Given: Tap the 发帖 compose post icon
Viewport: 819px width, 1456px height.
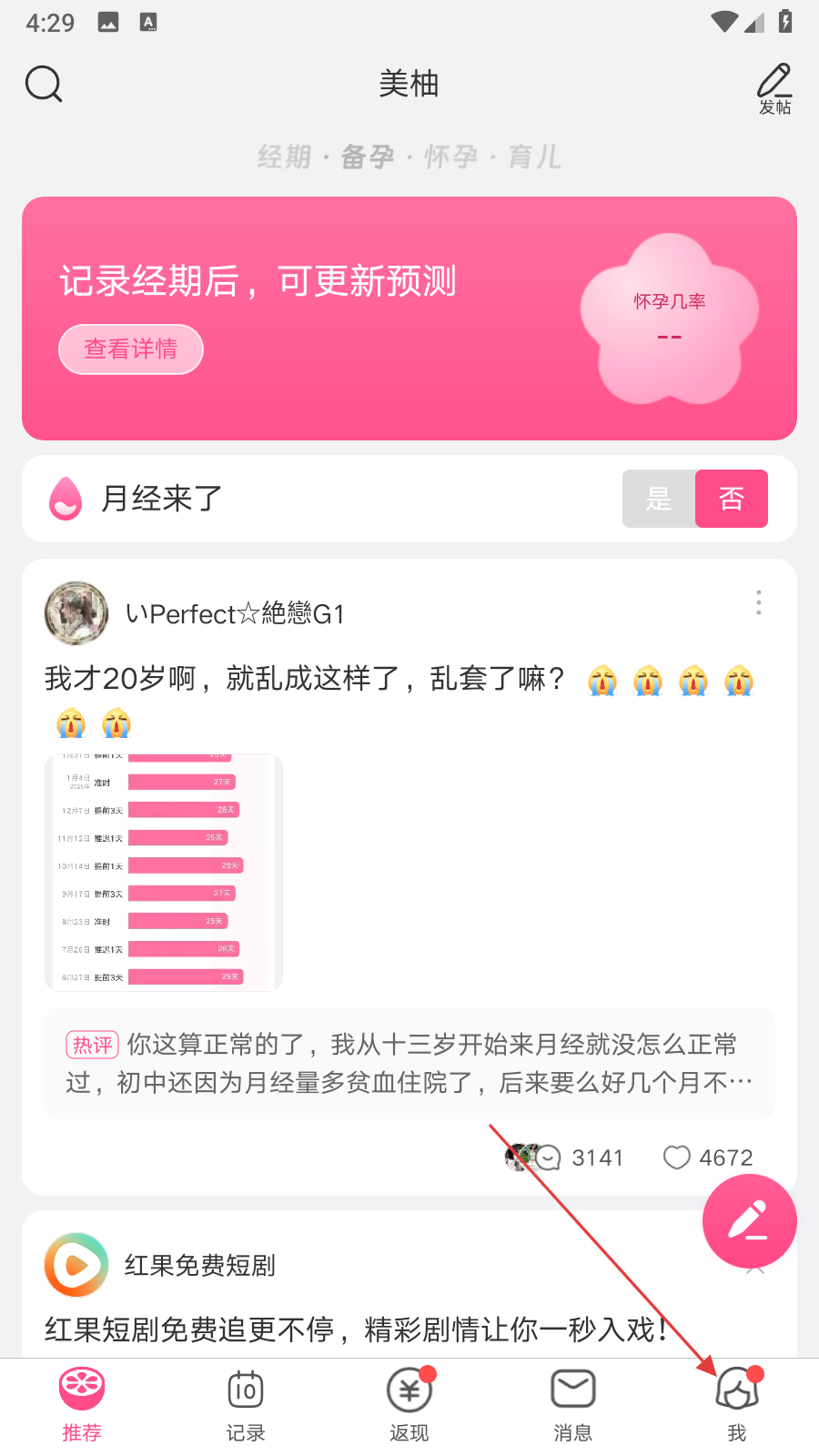Looking at the screenshot, I should [774, 88].
